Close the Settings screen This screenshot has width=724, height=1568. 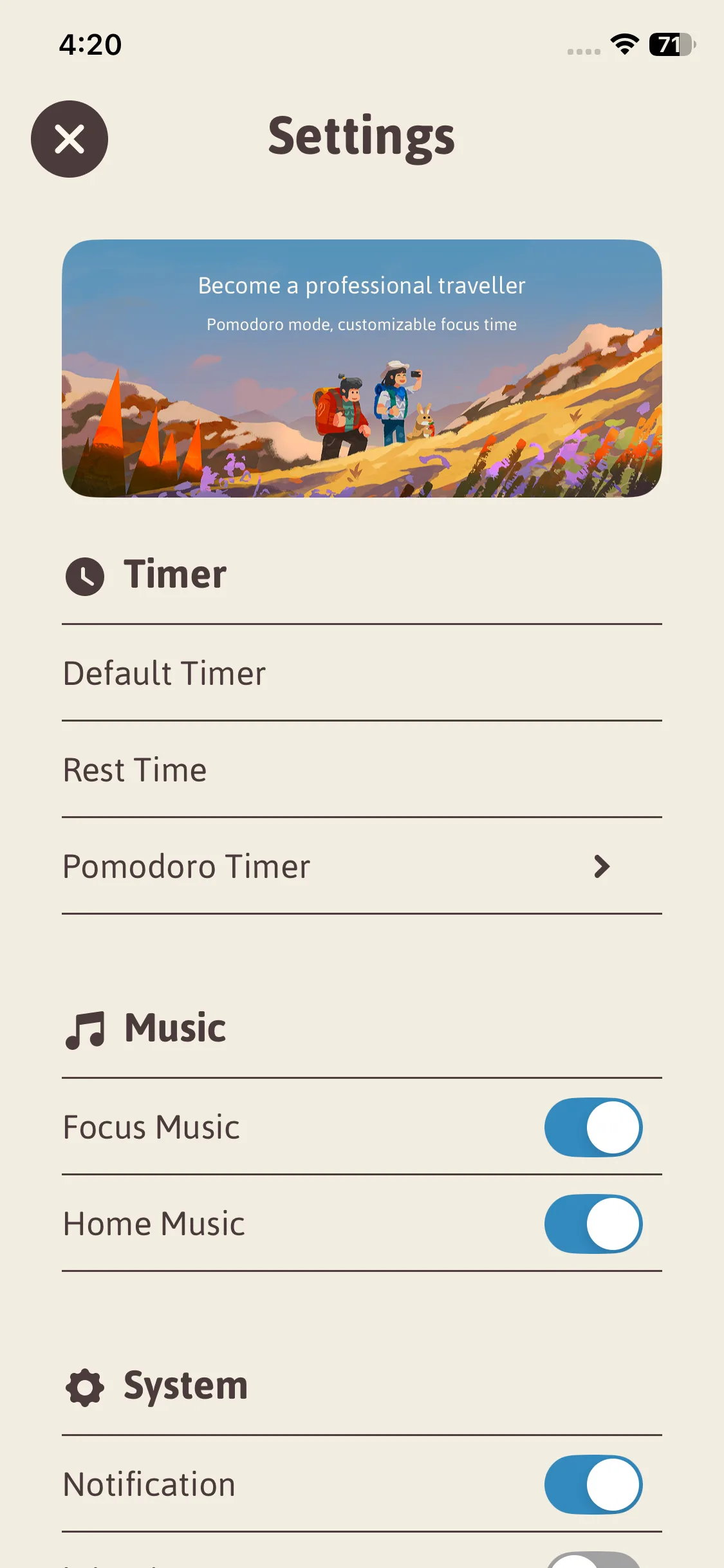[70, 139]
